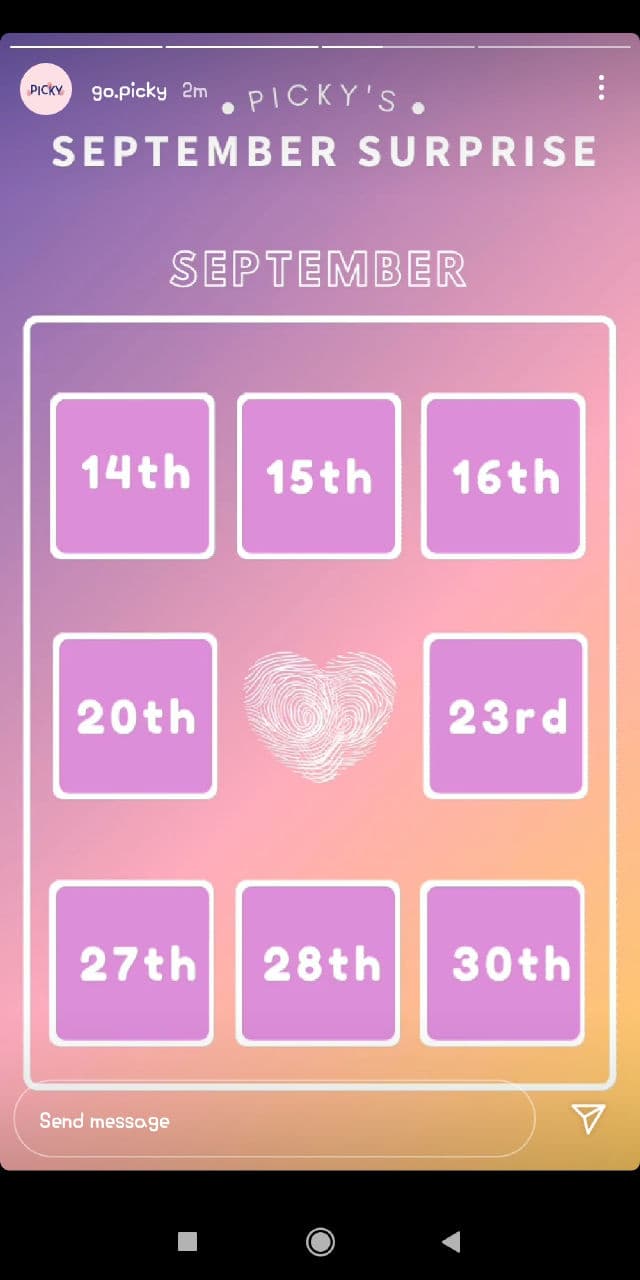
Task: Go back with system back button
Action: tap(451, 1242)
